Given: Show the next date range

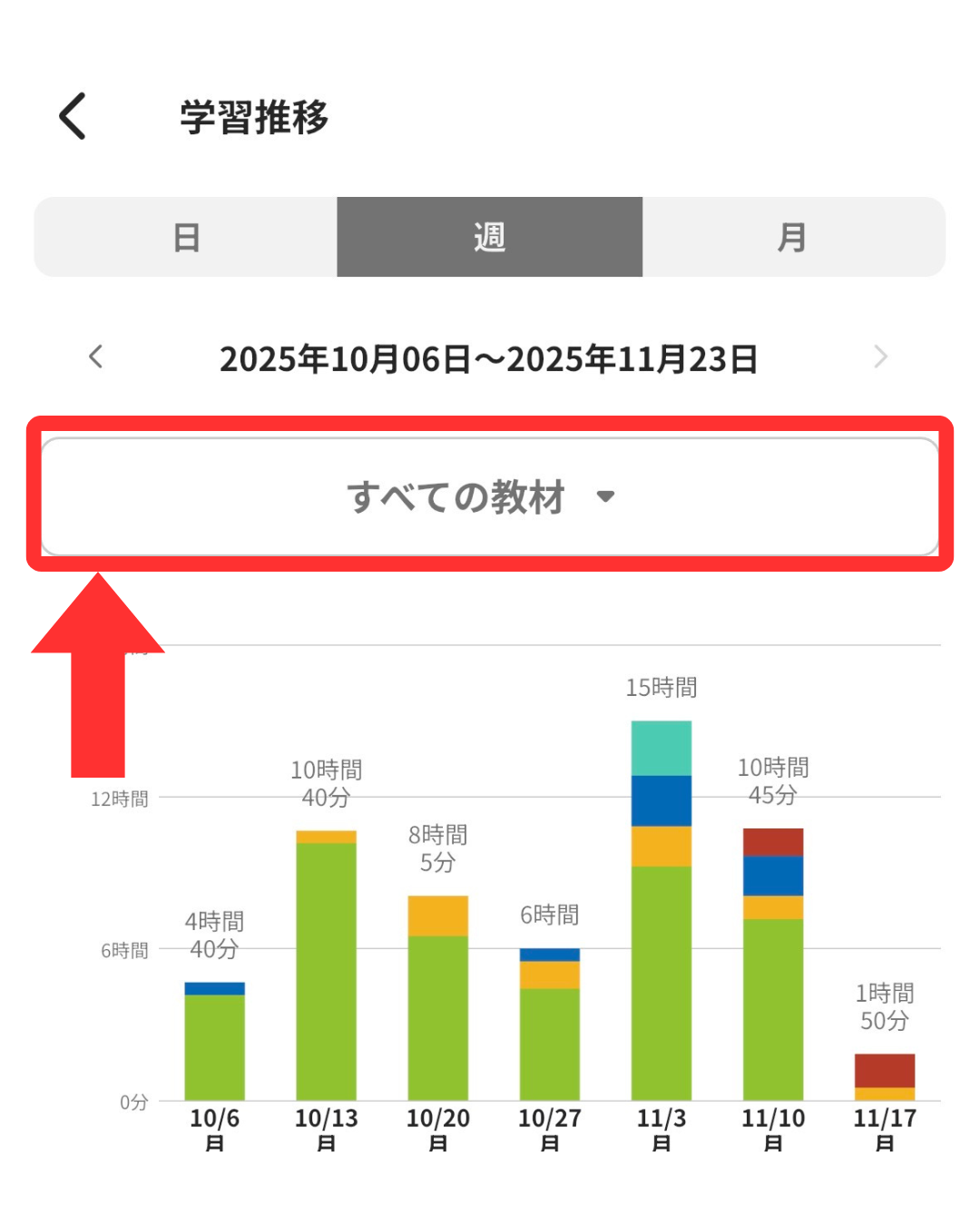Looking at the screenshot, I should coord(879,357).
